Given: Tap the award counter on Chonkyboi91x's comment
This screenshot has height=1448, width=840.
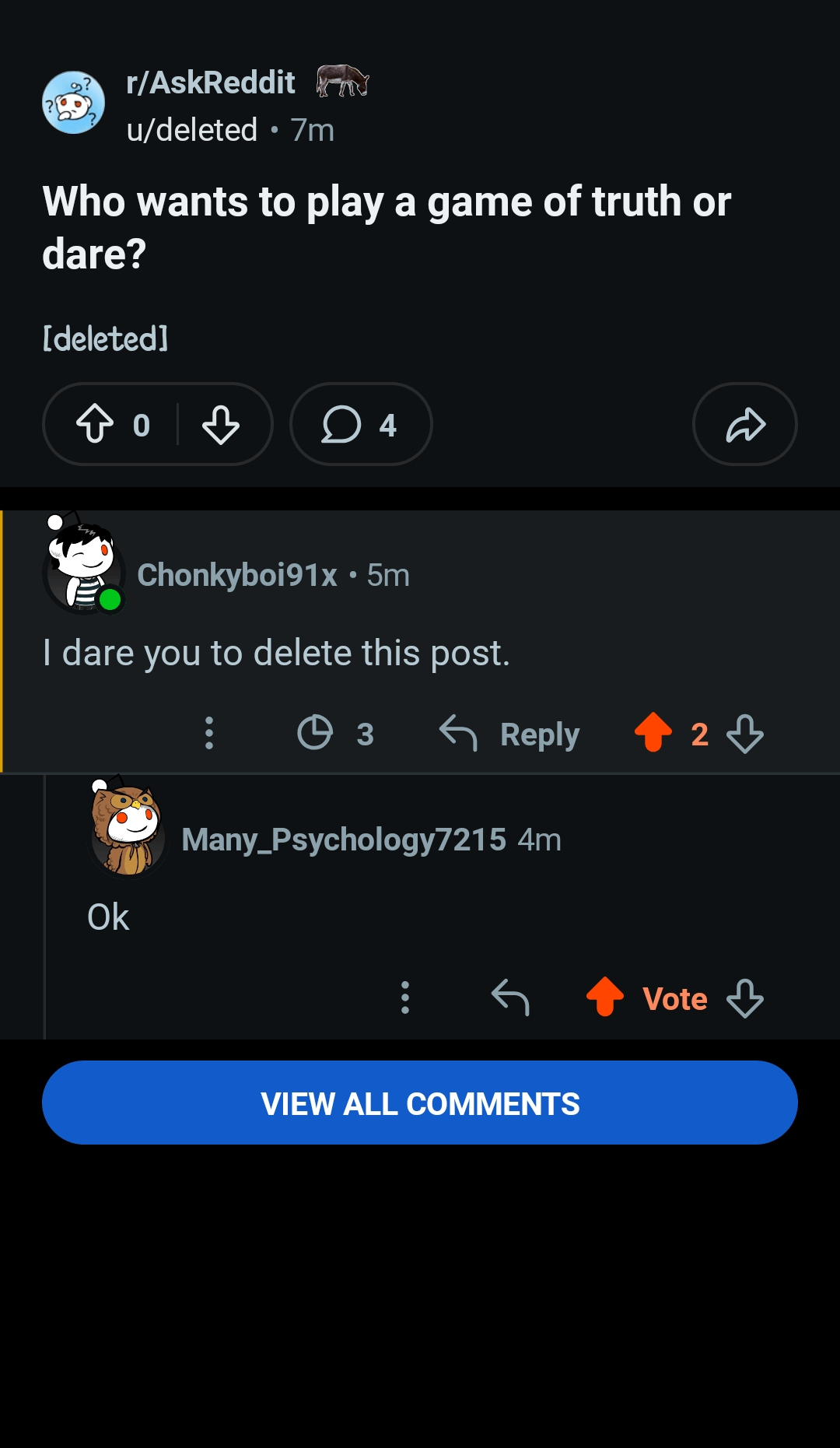Looking at the screenshot, I should [x=336, y=733].
